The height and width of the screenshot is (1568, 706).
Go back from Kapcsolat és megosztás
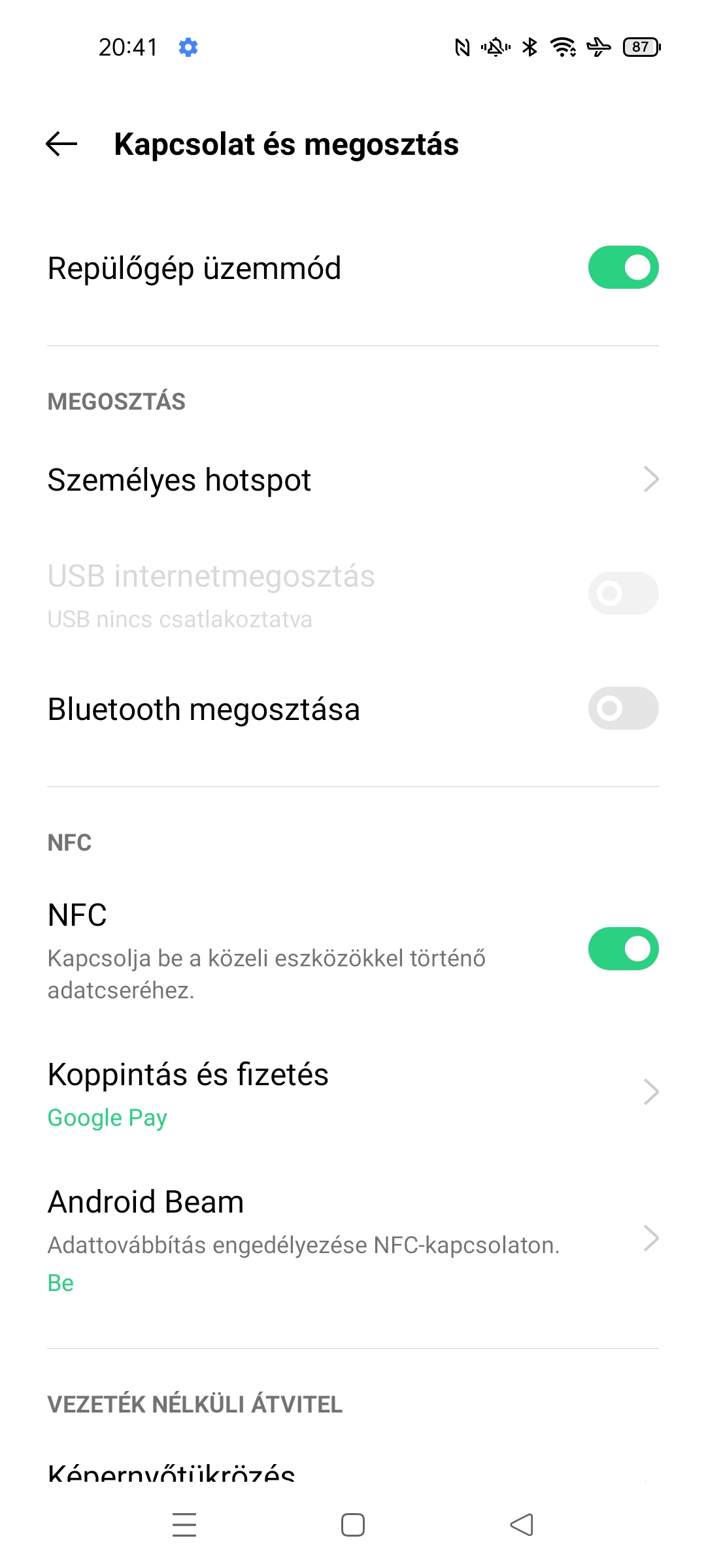[61, 144]
